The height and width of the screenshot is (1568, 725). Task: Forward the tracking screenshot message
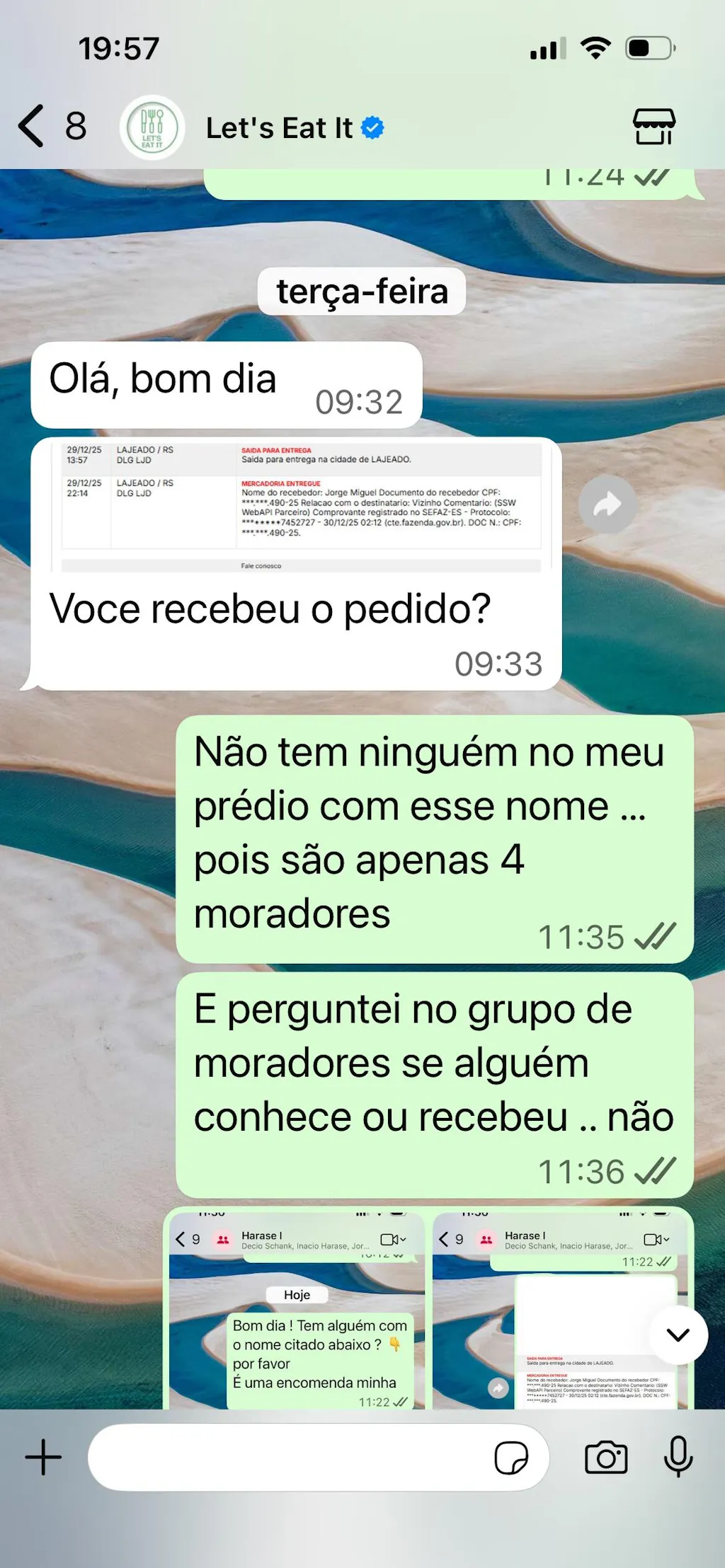point(607,505)
